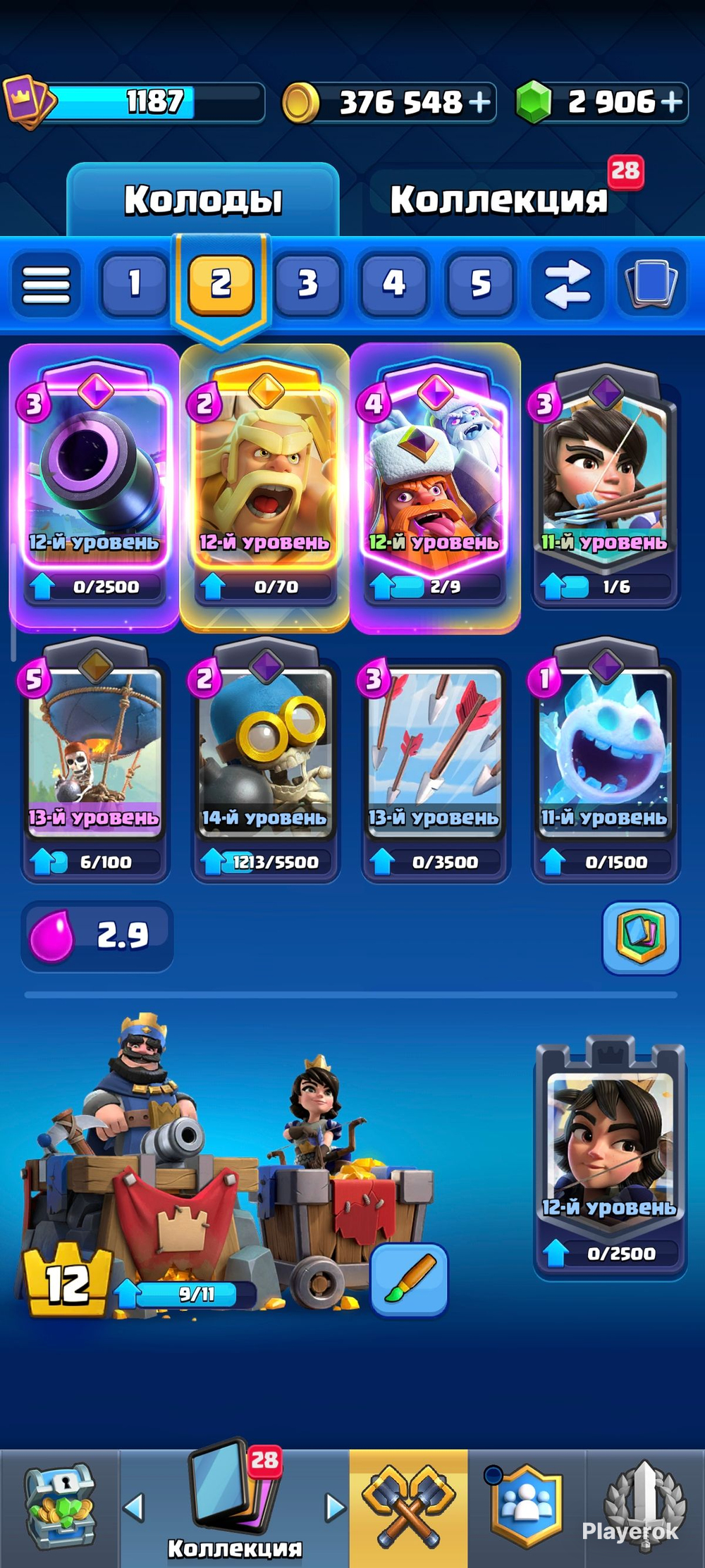This screenshot has width=705, height=1568.
Task: Add gold with the plus button
Action: click(x=479, y=102)
